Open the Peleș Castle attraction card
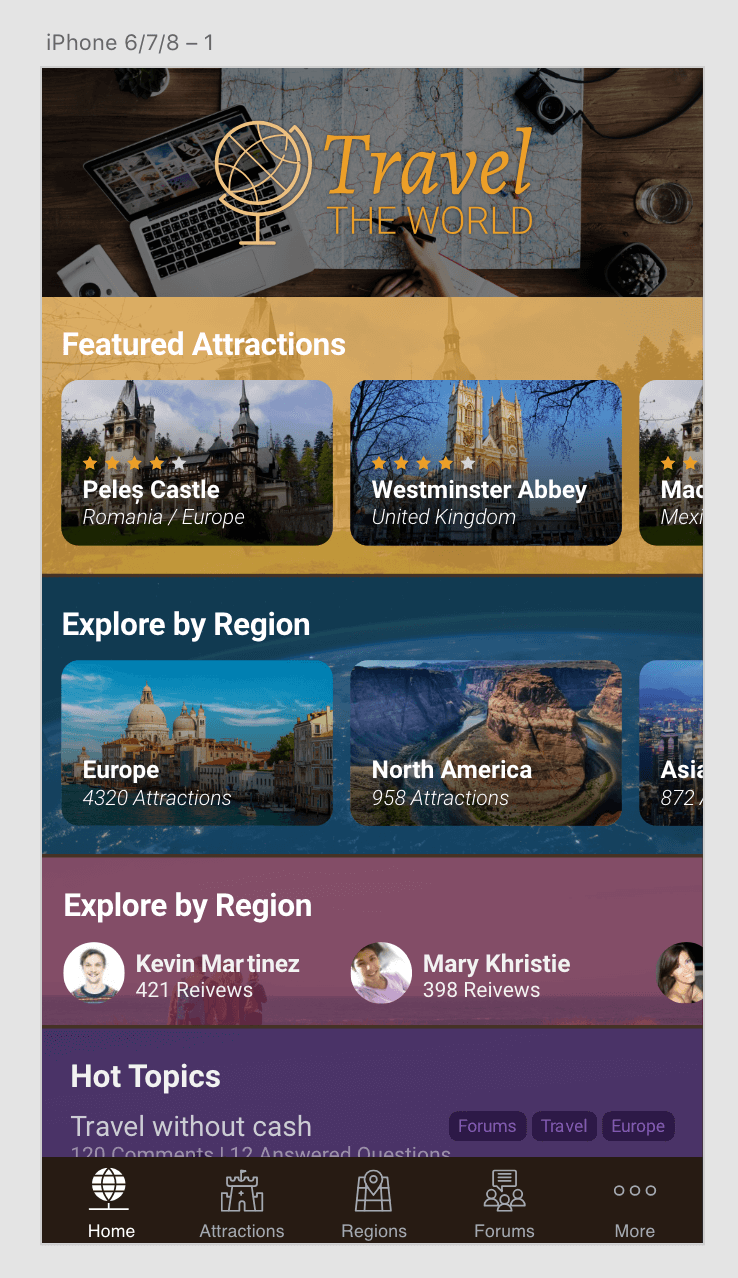The width and height of the screenshot is (738, 1278). [197, 462]
